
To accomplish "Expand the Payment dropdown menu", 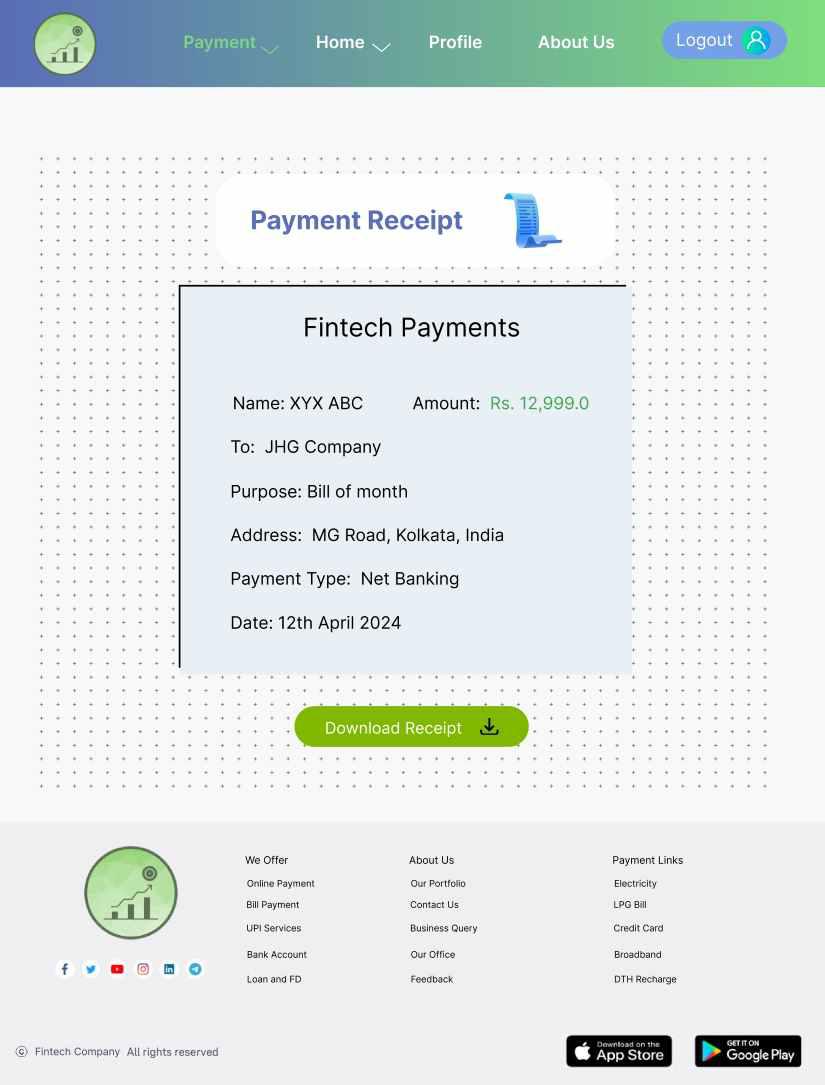I will click(x=230, y=43).
